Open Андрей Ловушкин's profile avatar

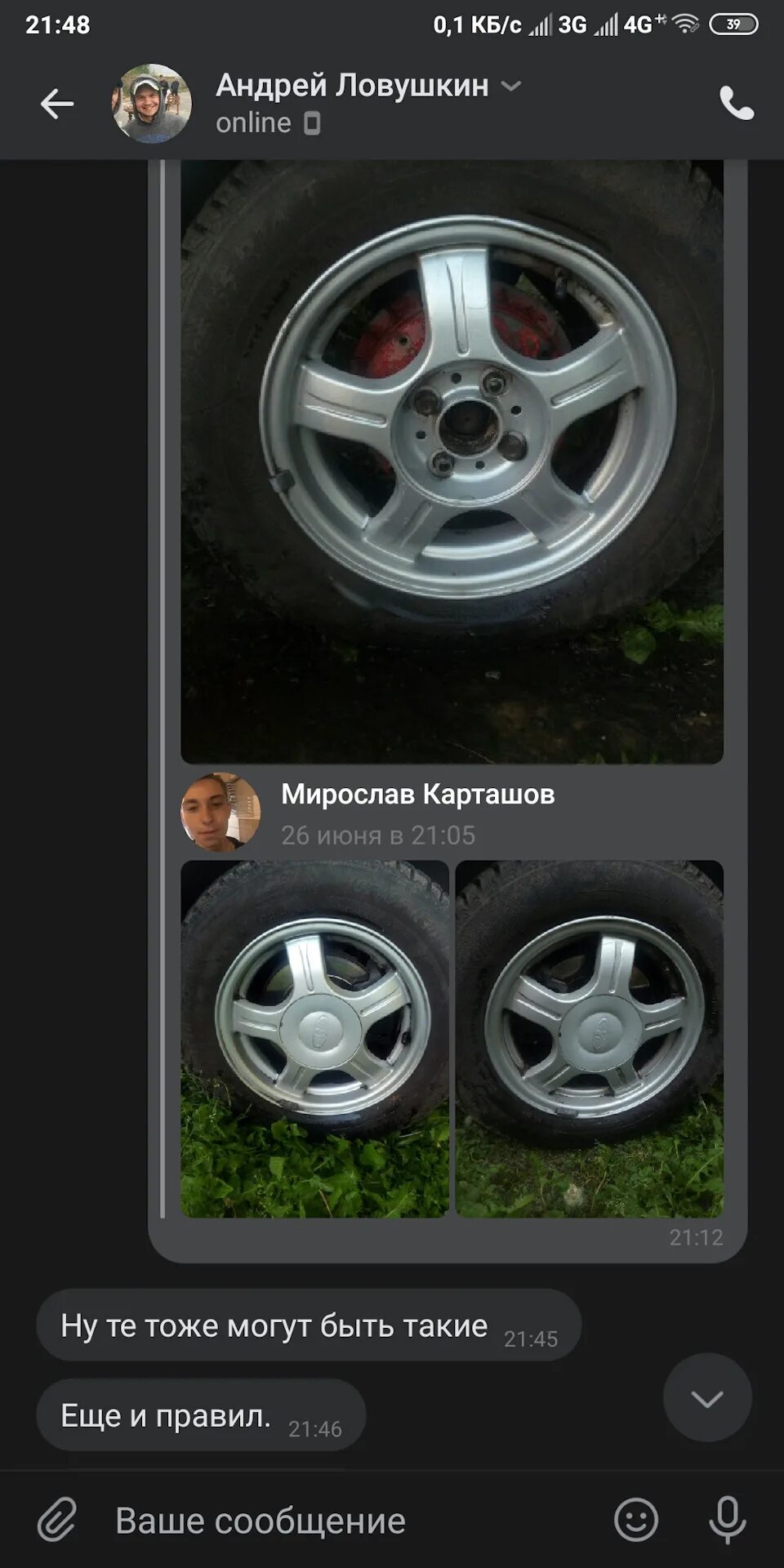click(151, 104)
